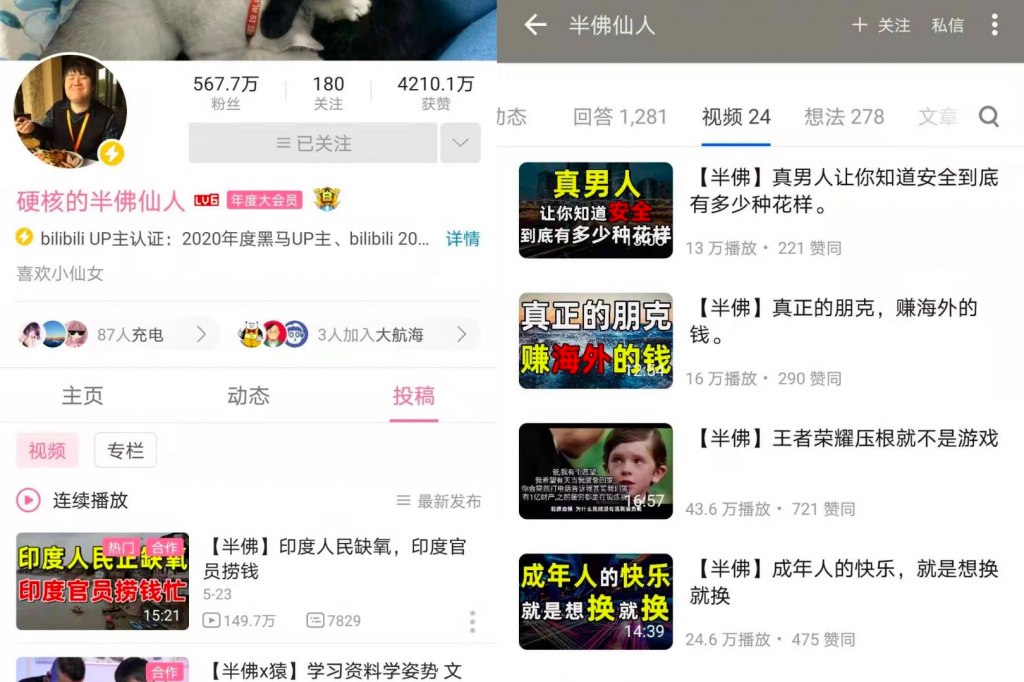The height and width of the screenshot is (682, 1024).
Task: Switch to the 想法 278 tab
Action: pos(844,117)
